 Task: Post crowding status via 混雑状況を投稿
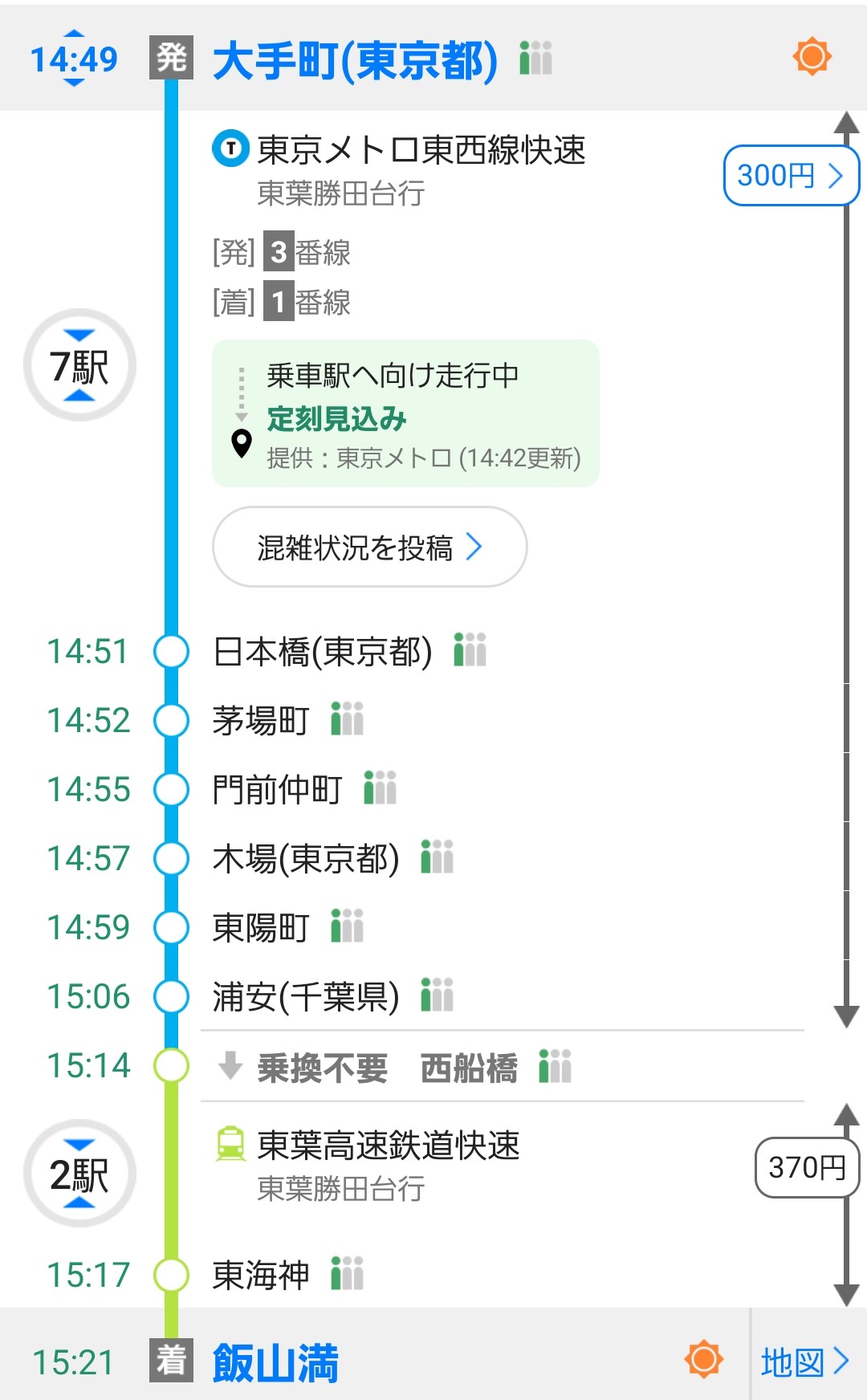point(369,547)
